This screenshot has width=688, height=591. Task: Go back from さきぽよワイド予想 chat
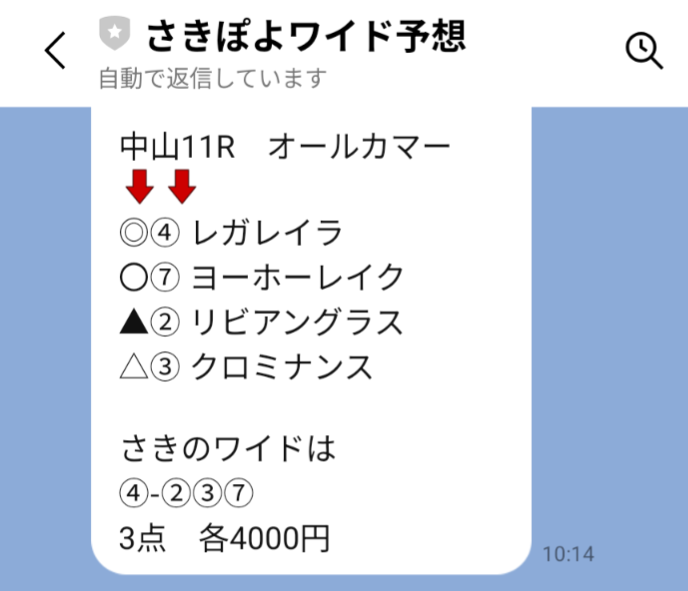point(56,50)
